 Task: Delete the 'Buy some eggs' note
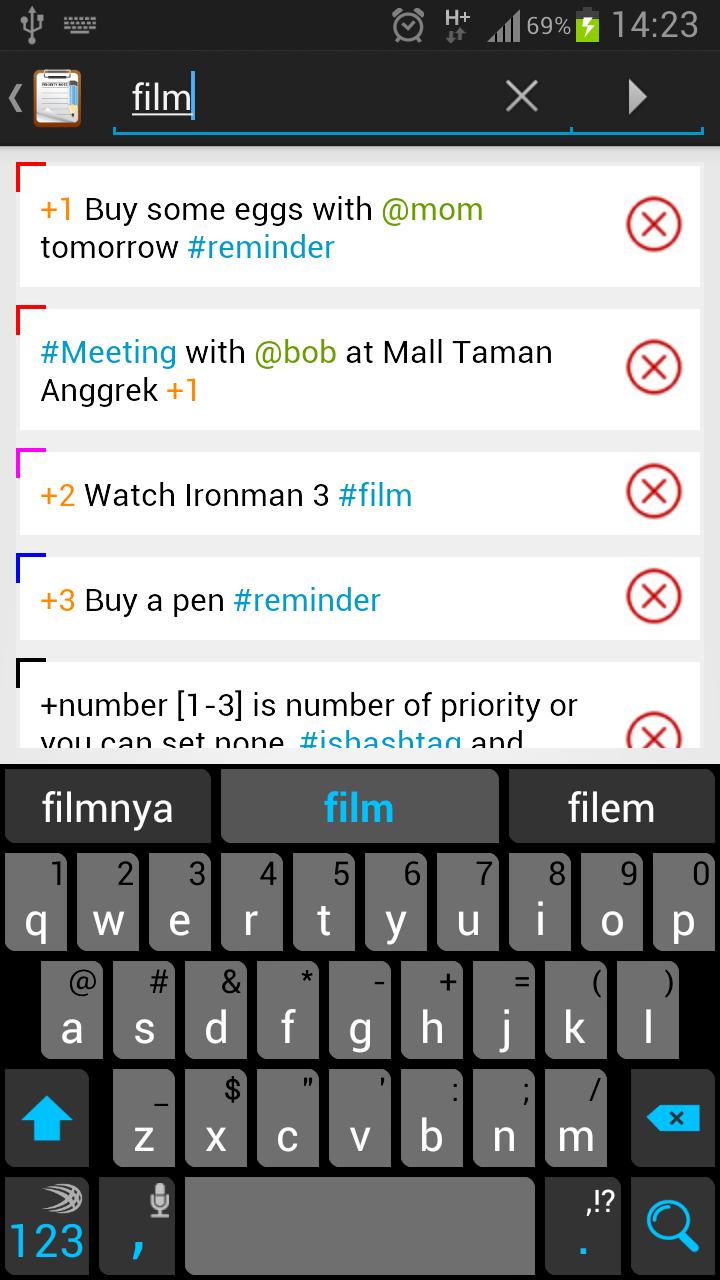(x=653, y=224)
